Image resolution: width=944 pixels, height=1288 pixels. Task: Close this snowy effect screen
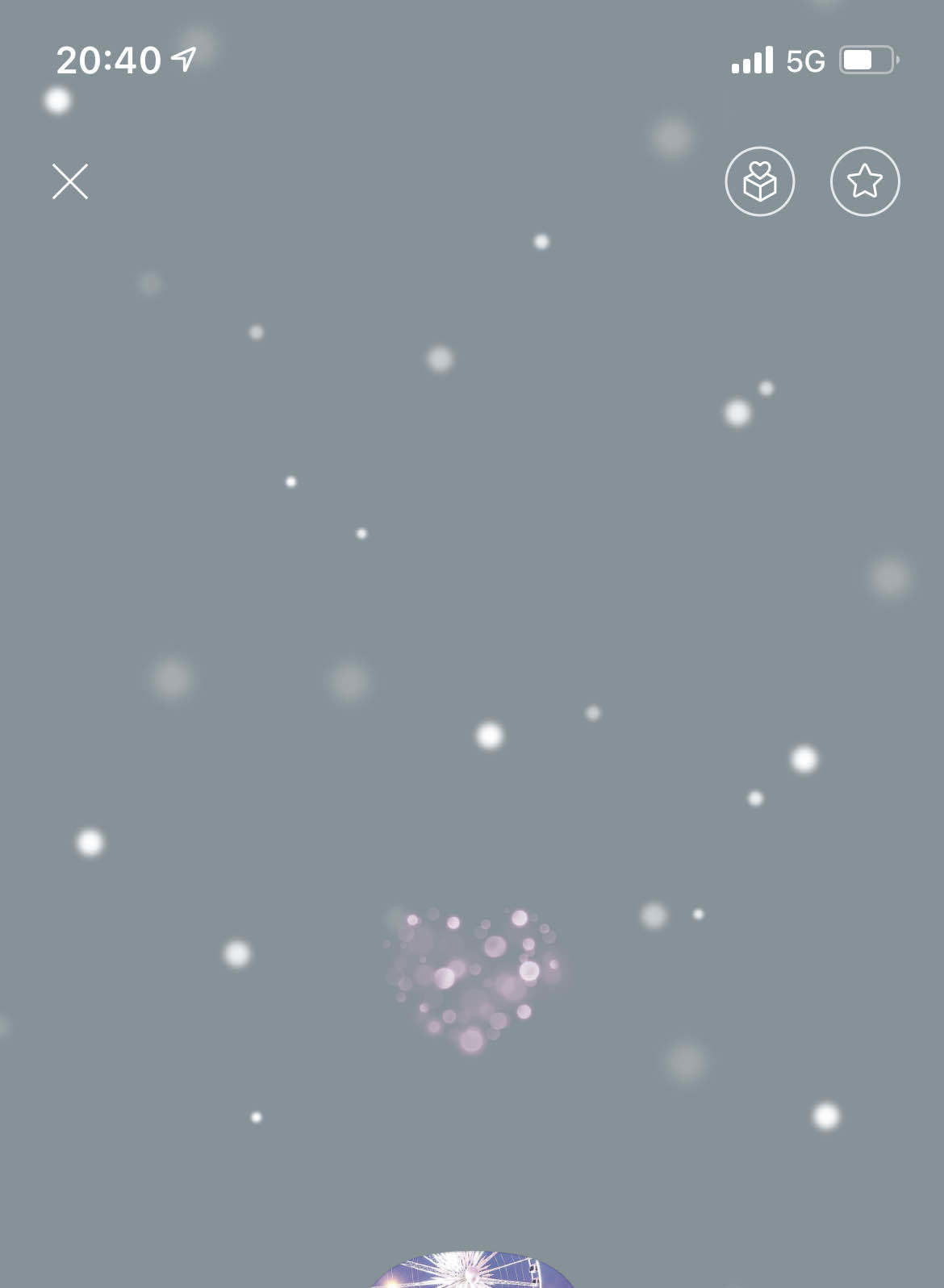(x=70, y=181)
